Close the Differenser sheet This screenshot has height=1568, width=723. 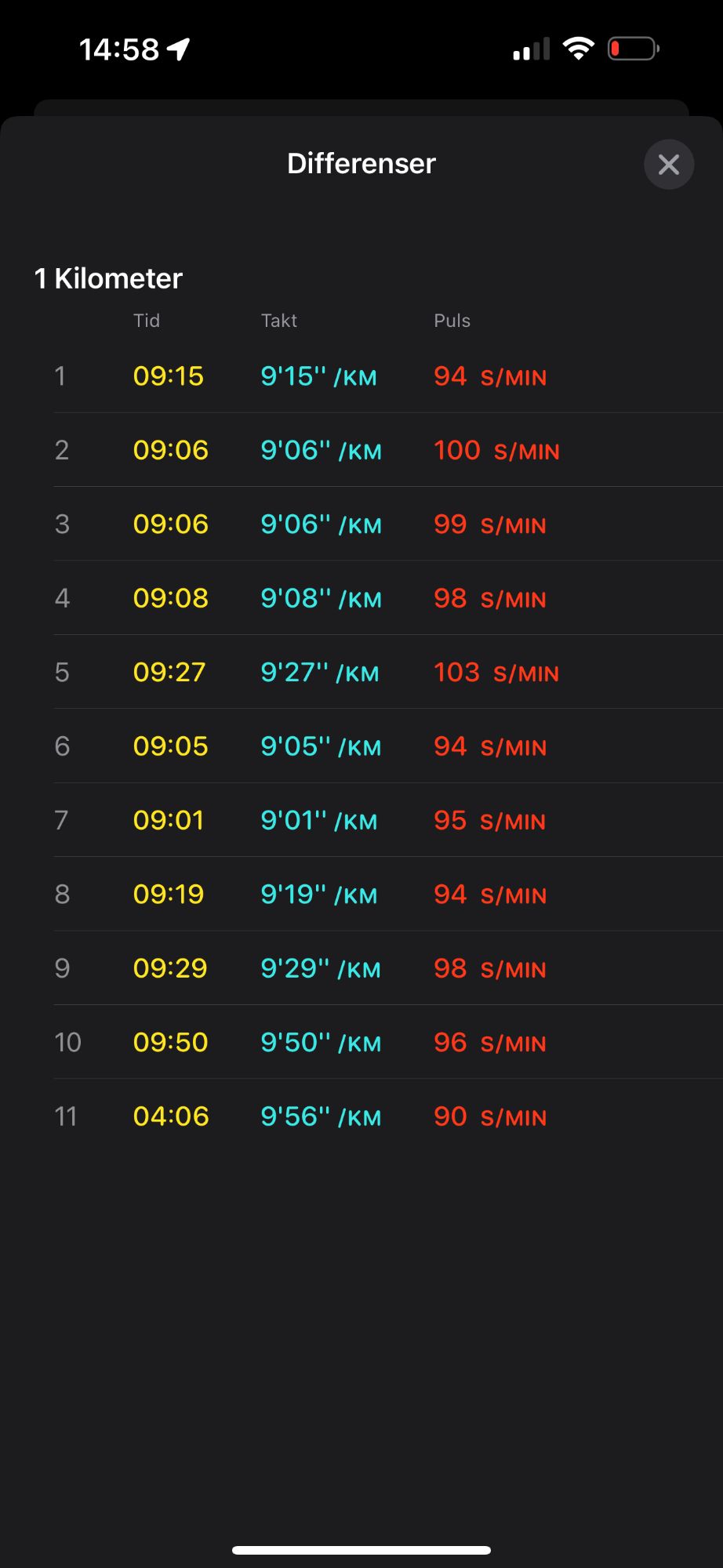(669, 165)
